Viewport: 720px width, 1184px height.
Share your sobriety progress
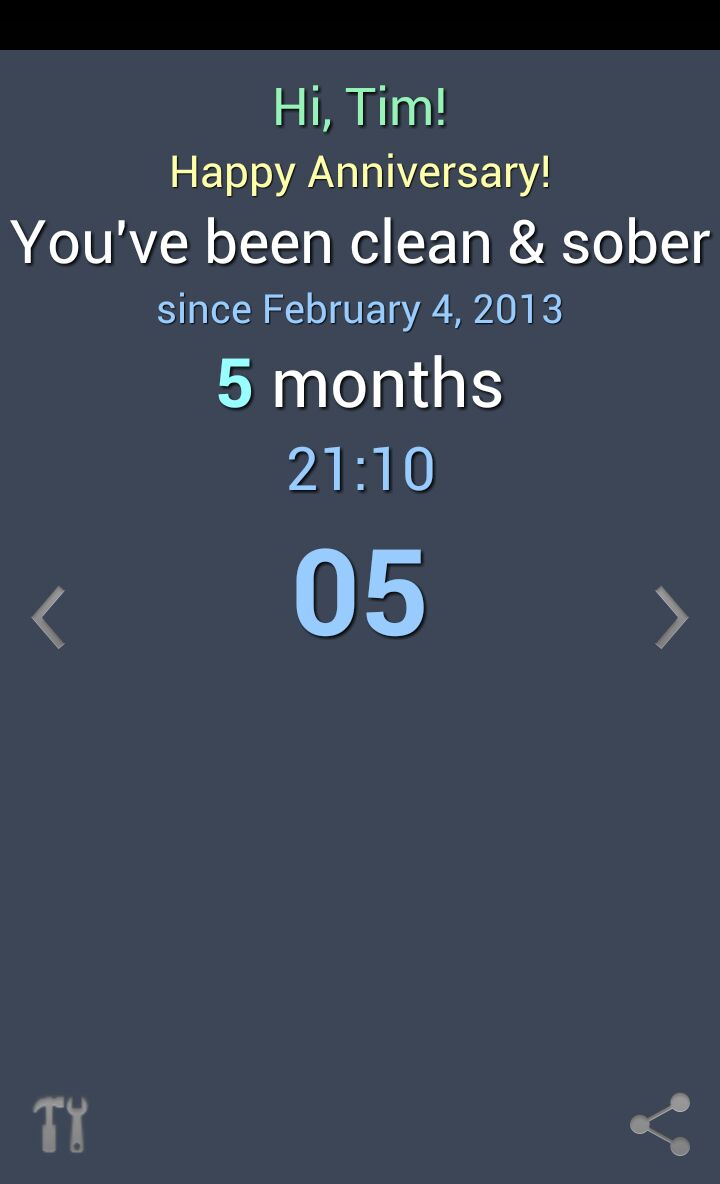(x=661, y=1124)
